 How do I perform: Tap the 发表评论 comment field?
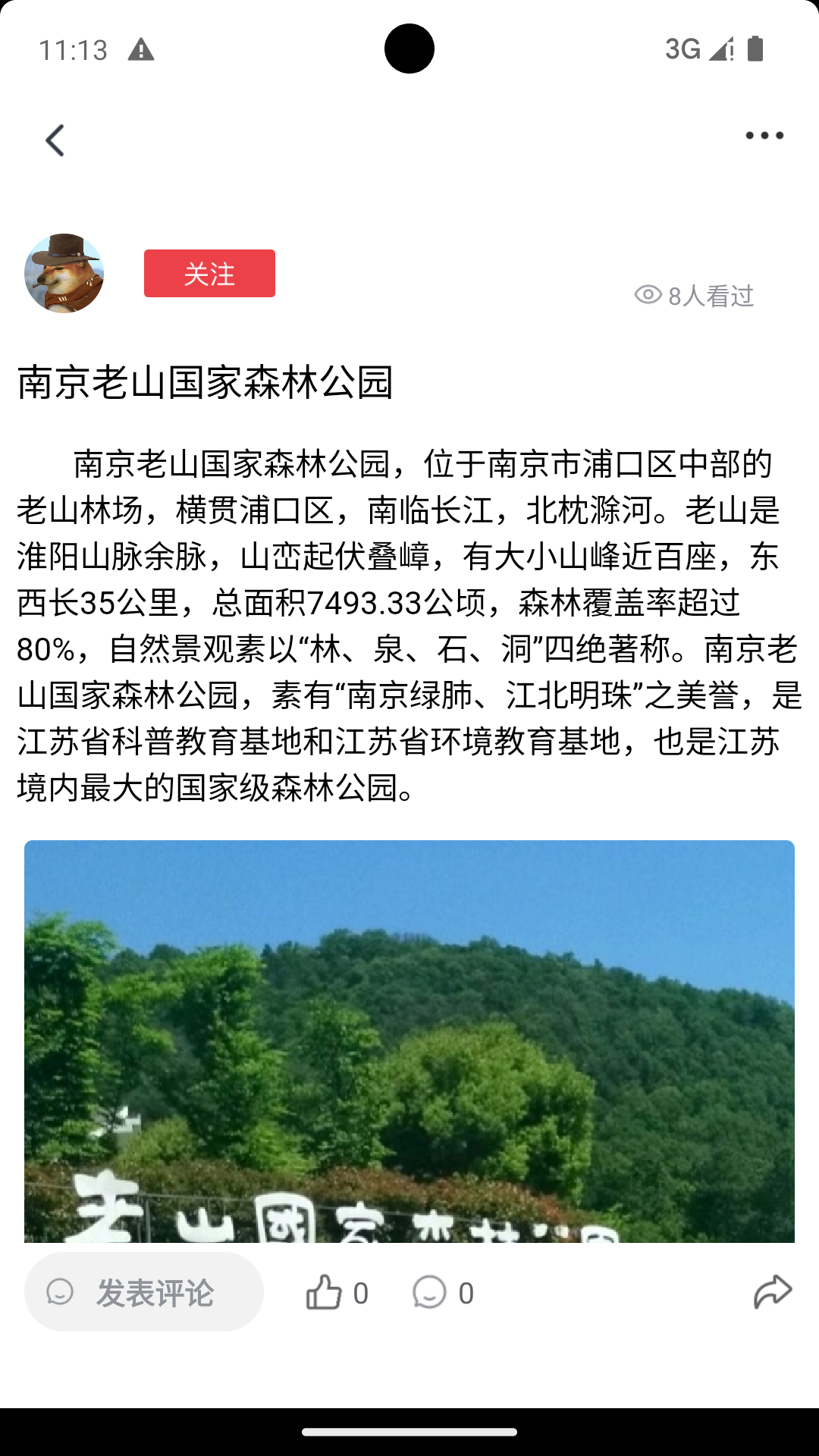click(x=144, y=1292)
